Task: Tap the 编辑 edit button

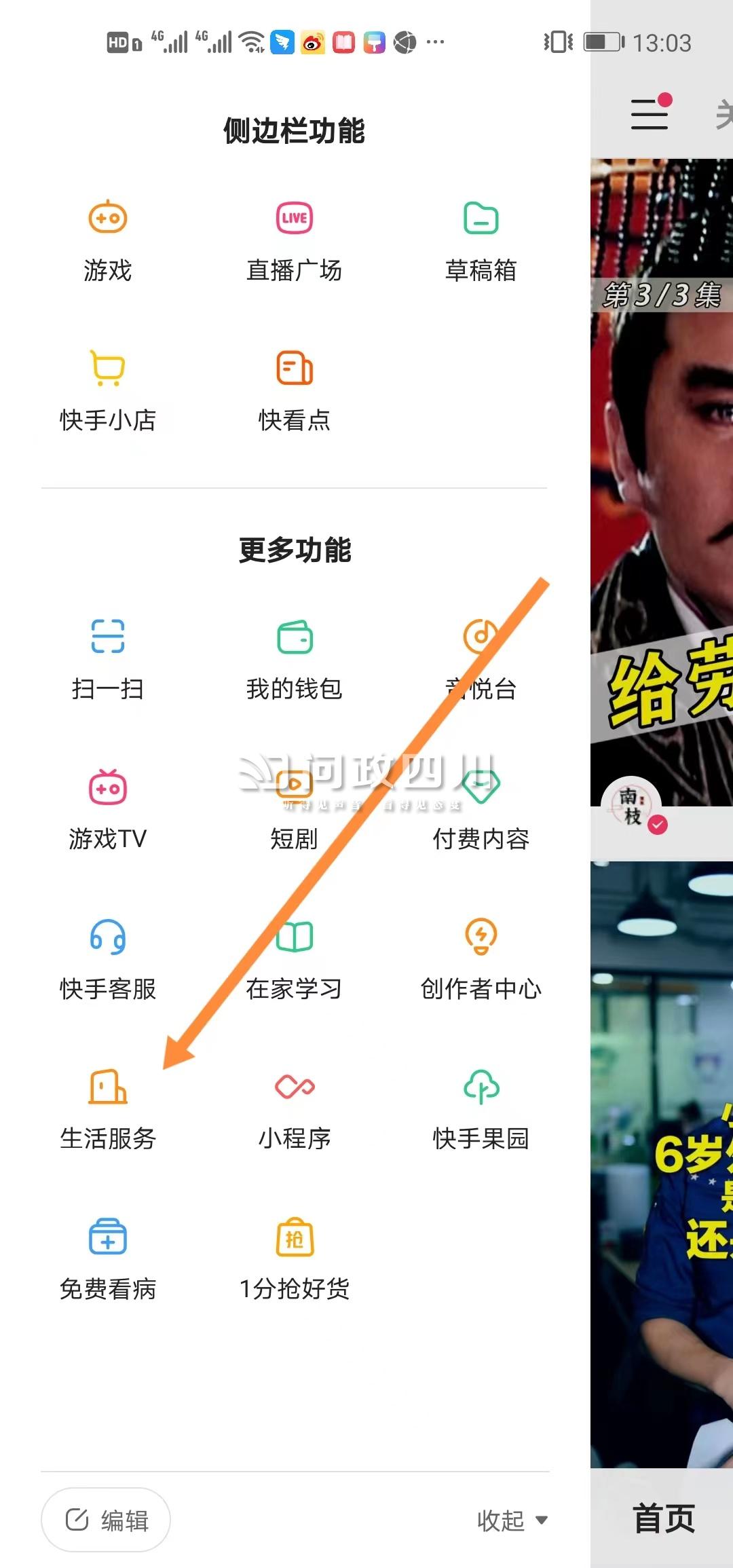Action: click(x=106, y=1520)
